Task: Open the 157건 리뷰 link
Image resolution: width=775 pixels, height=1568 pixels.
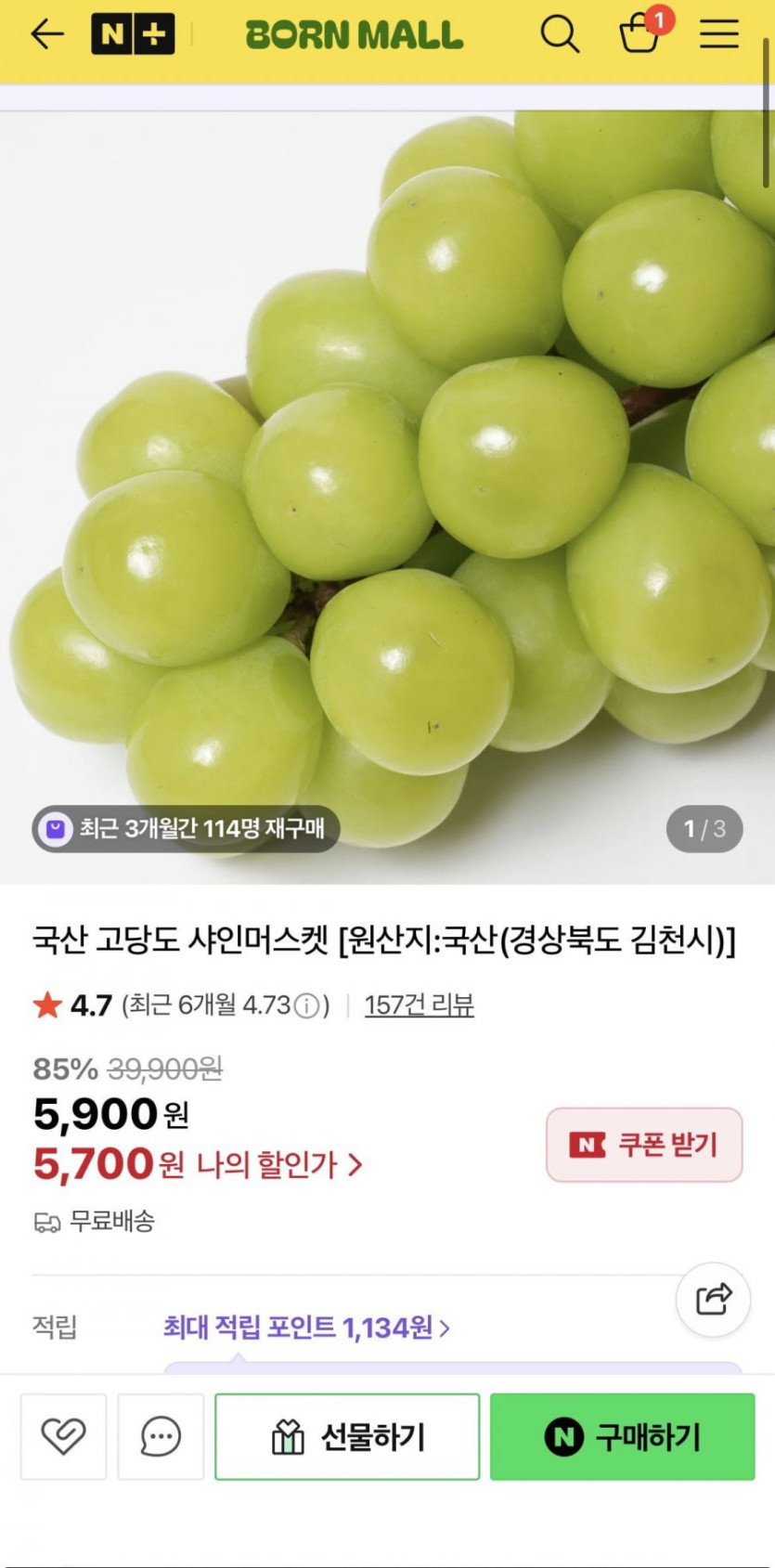Action: click(419, 1005)
